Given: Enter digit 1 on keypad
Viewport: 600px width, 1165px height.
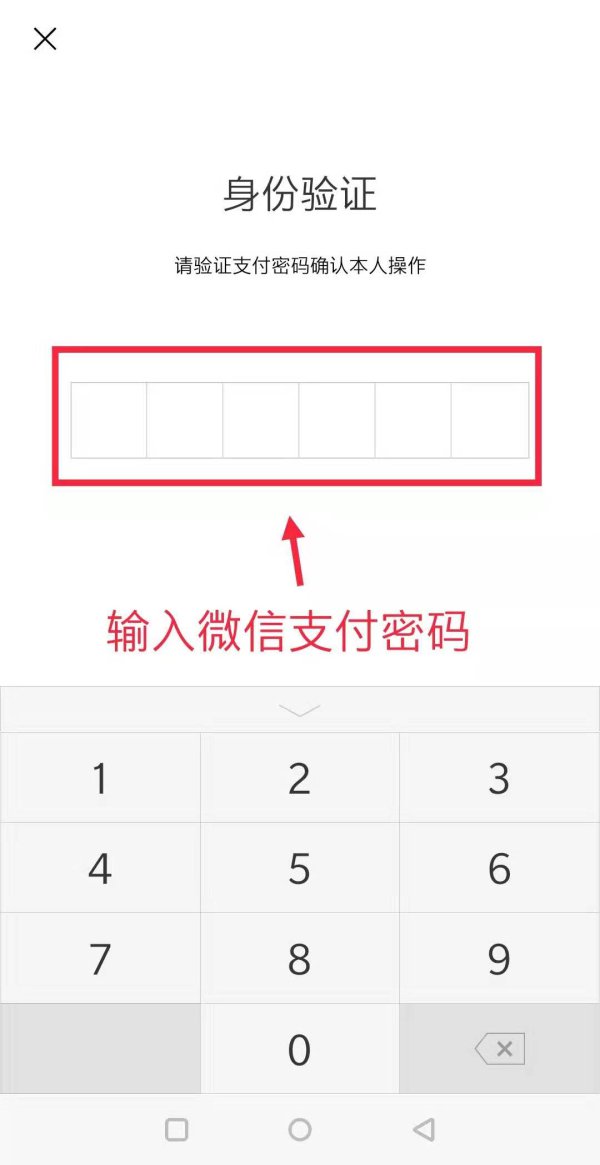Looking at the screenshot, I should click(100, 778).
